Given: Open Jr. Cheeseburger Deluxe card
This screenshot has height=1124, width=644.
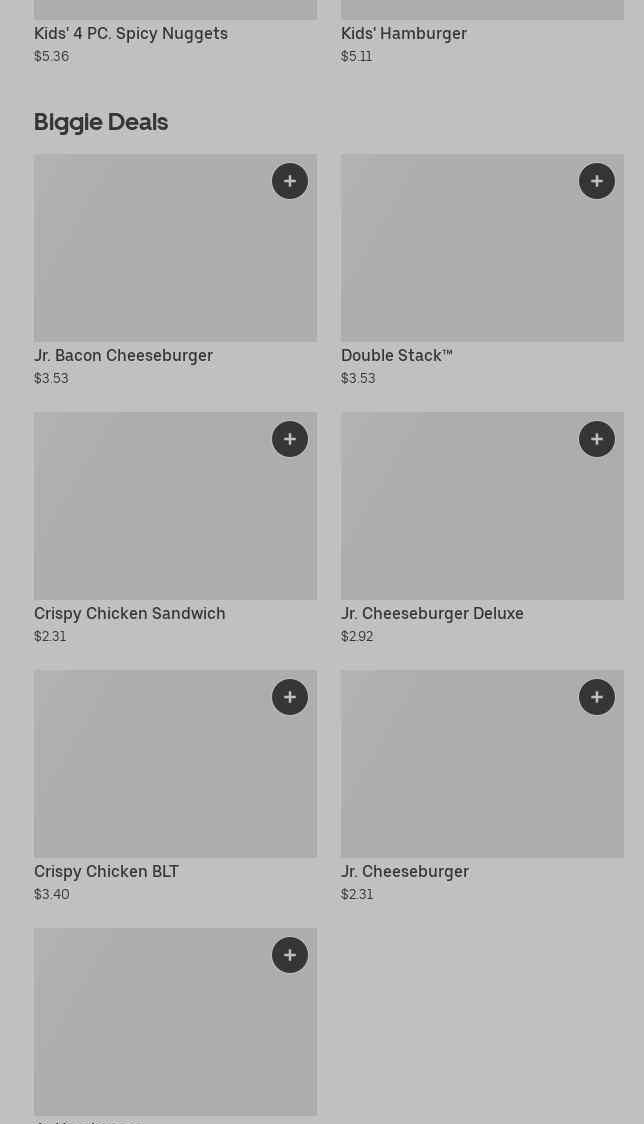Looking at the screenshot, I should click(482, 529).
